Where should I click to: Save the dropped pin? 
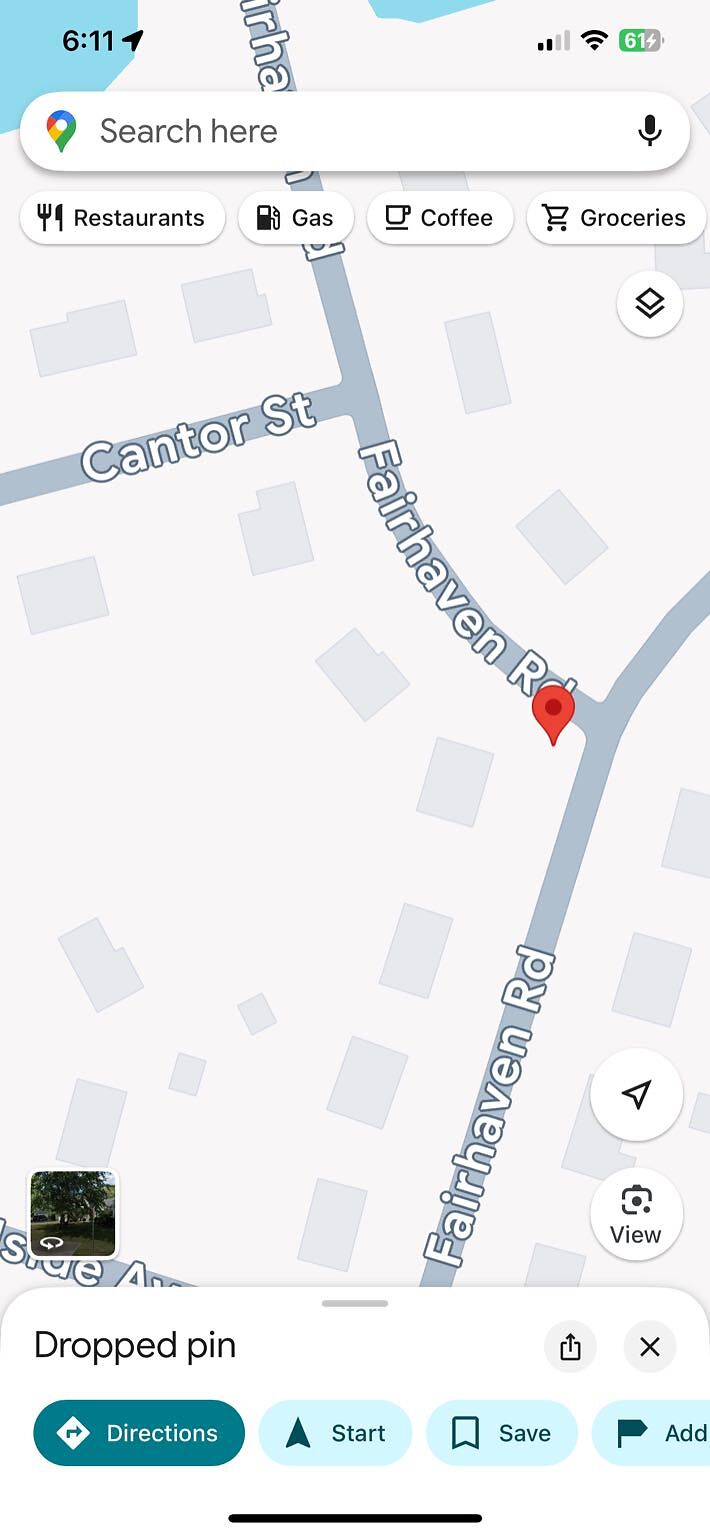coord(502,1433)
